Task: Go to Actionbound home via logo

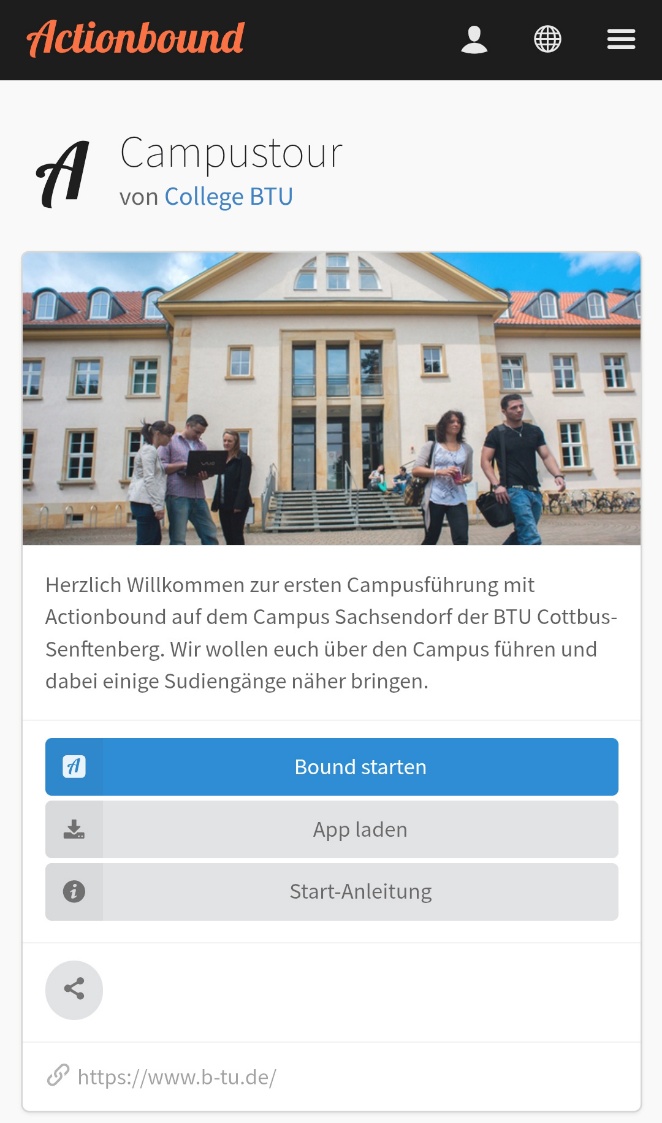Action: [136, 39]
